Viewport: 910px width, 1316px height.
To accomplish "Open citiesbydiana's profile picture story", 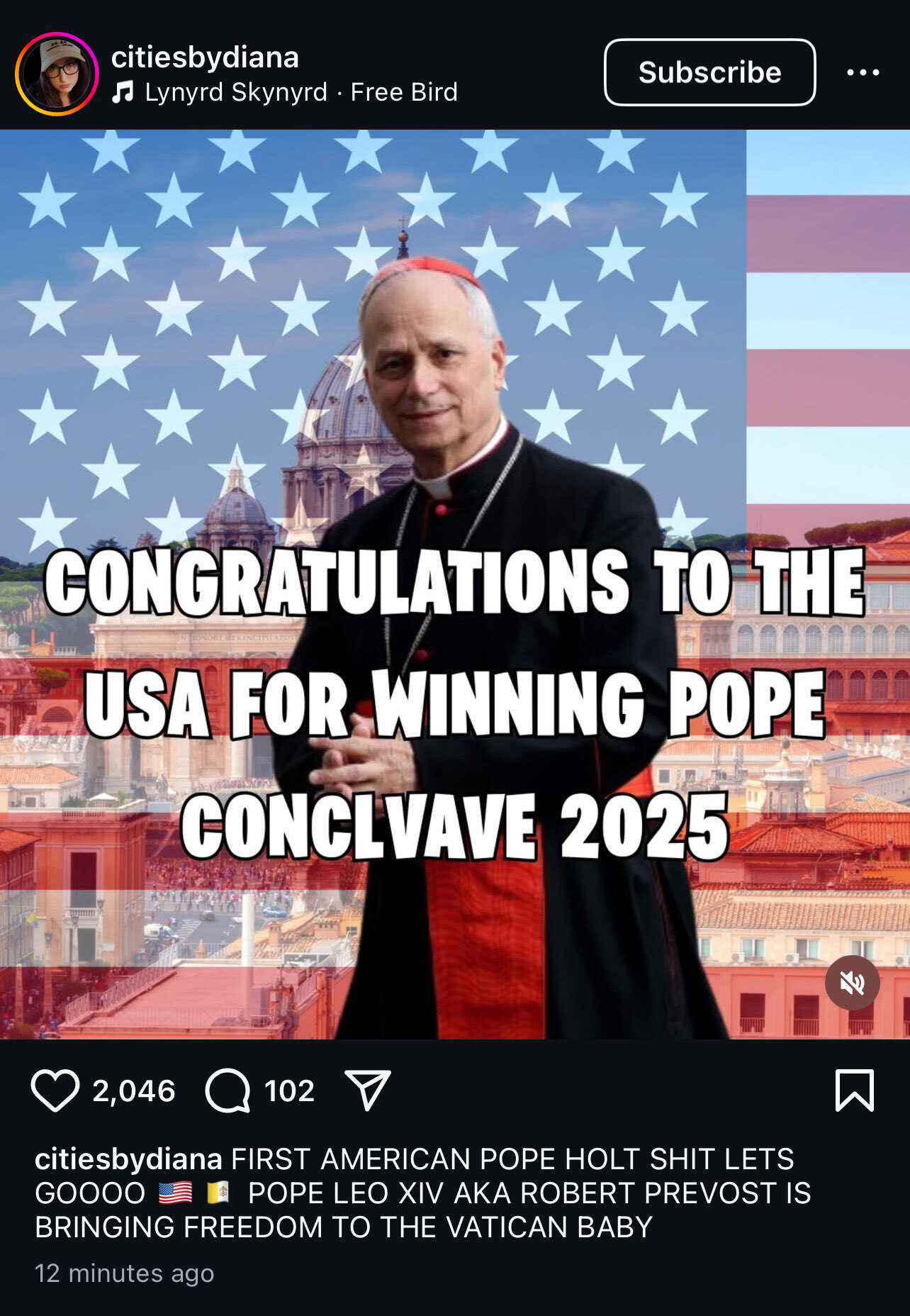I will (x=57, y=73).
